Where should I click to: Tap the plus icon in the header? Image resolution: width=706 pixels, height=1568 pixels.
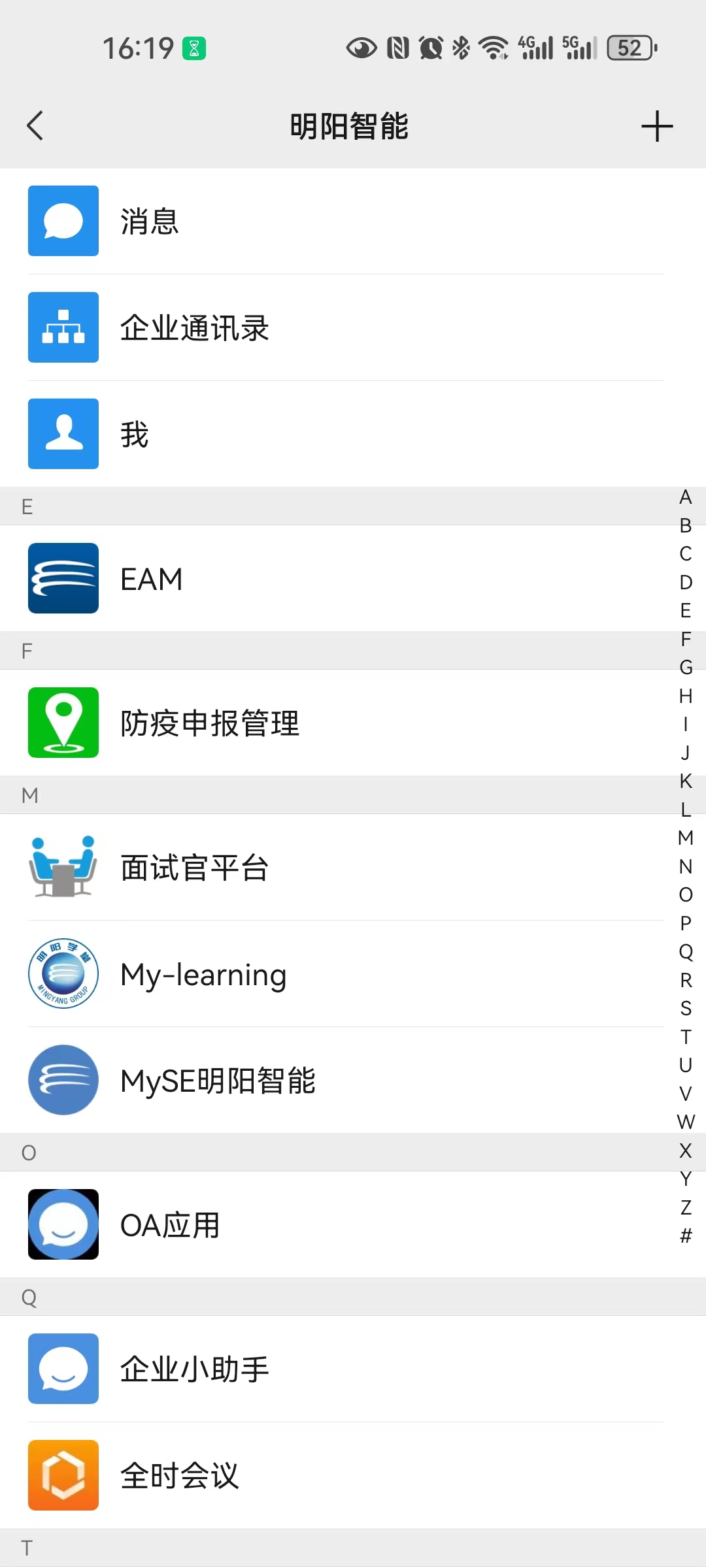(x=656, y=126)
